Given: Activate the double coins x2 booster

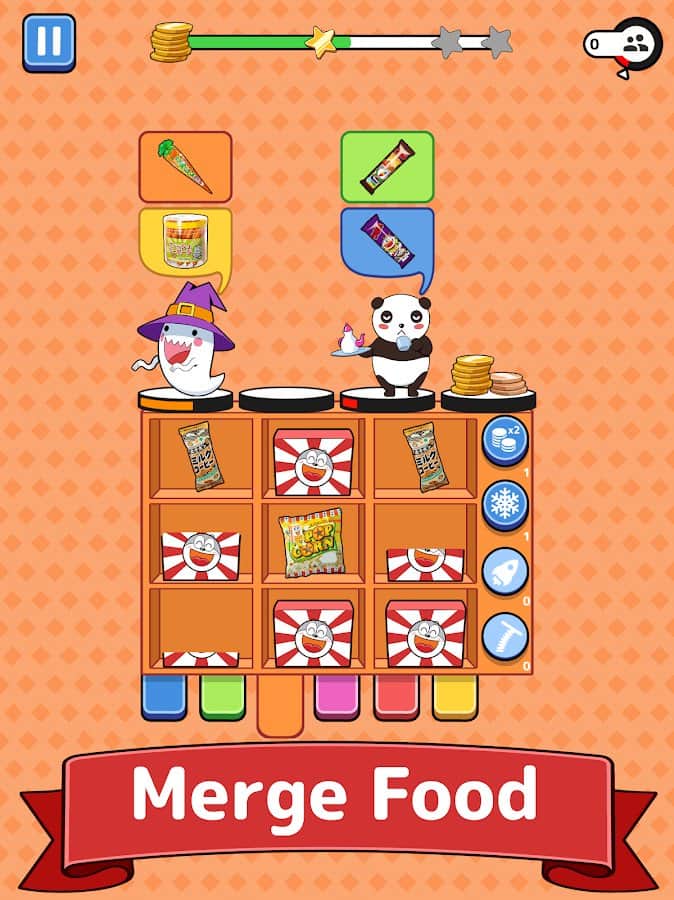Looking at the screenshot, I should coord(505,440).
